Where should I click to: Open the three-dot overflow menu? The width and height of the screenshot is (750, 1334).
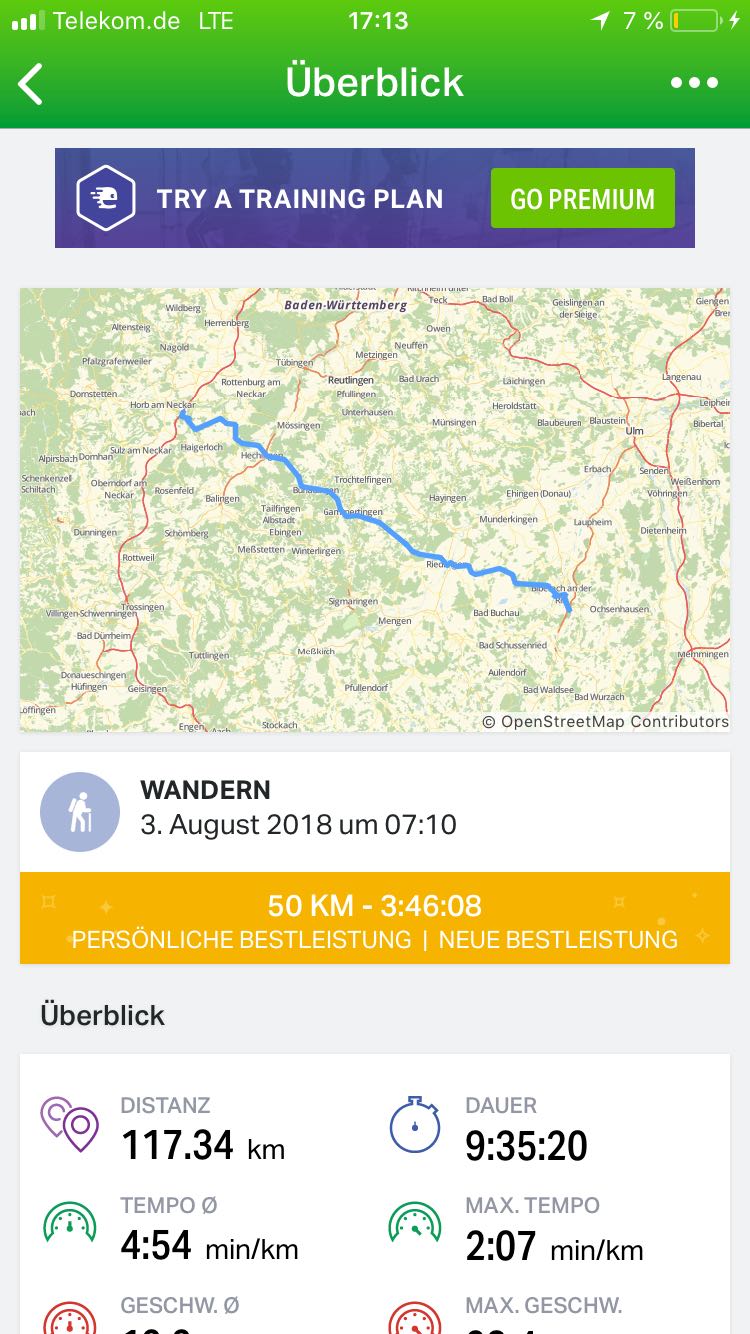[x=694, y=83]
